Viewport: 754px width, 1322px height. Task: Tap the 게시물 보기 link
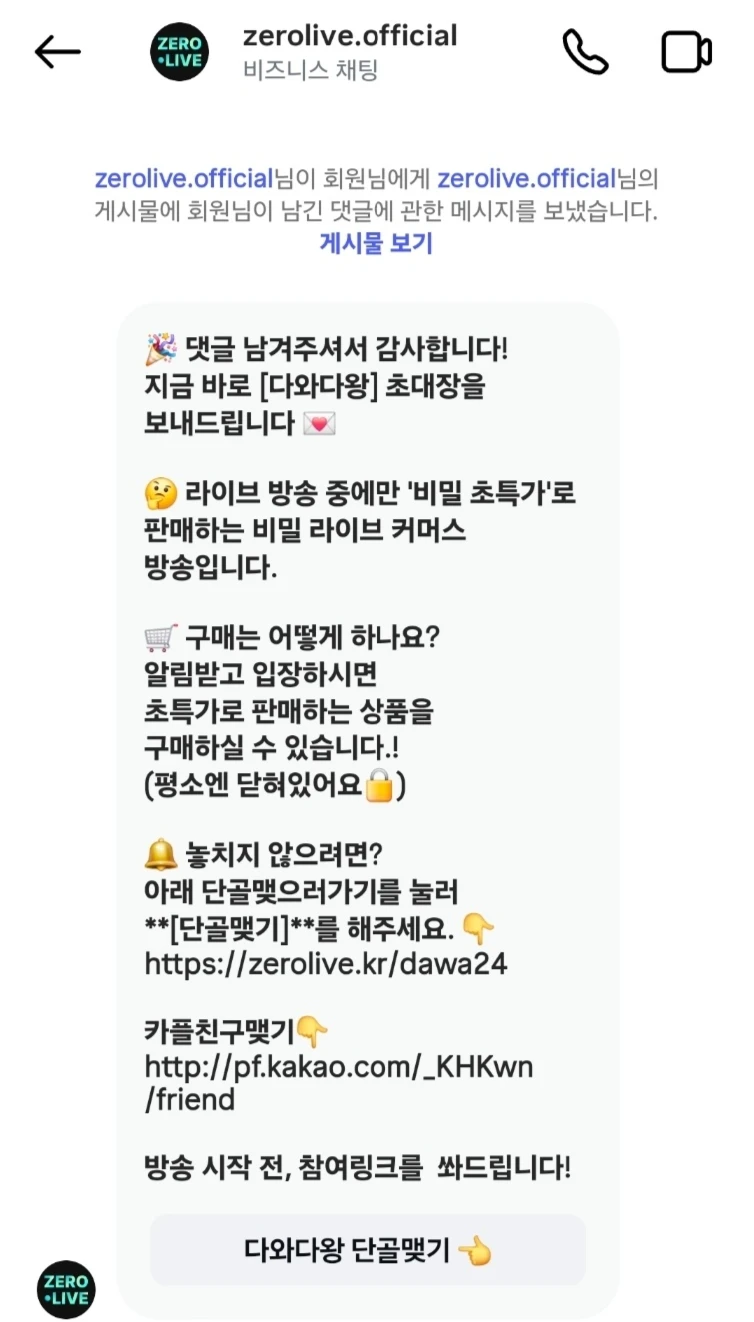point(376,243)
